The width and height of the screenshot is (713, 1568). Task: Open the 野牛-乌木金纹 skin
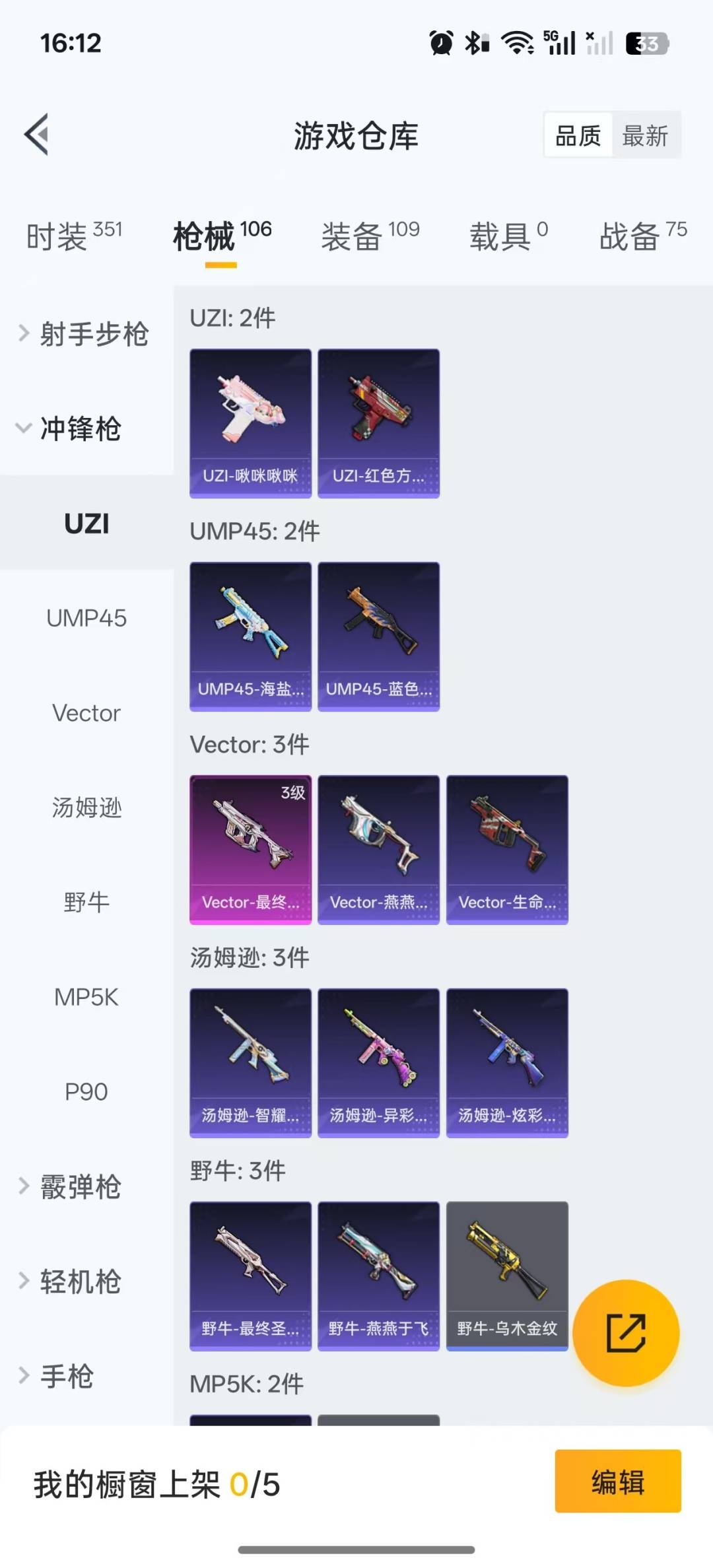(507, 1276)
